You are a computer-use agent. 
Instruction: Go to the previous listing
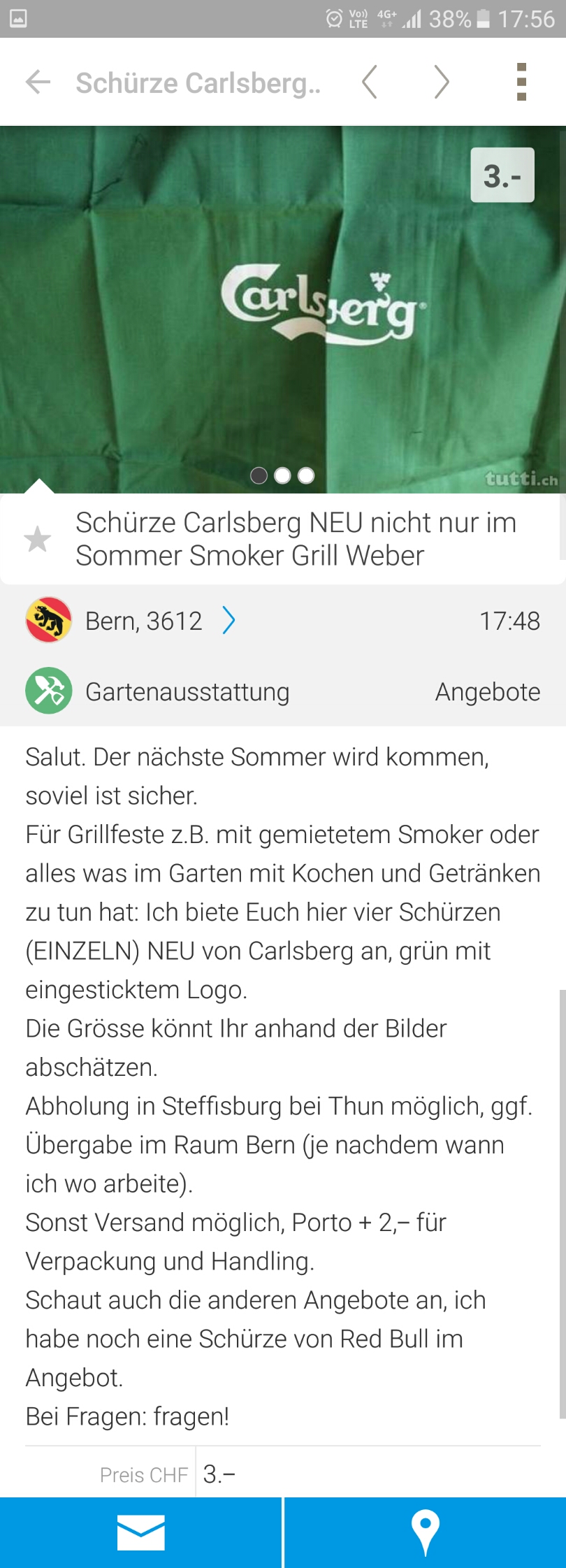370,82
